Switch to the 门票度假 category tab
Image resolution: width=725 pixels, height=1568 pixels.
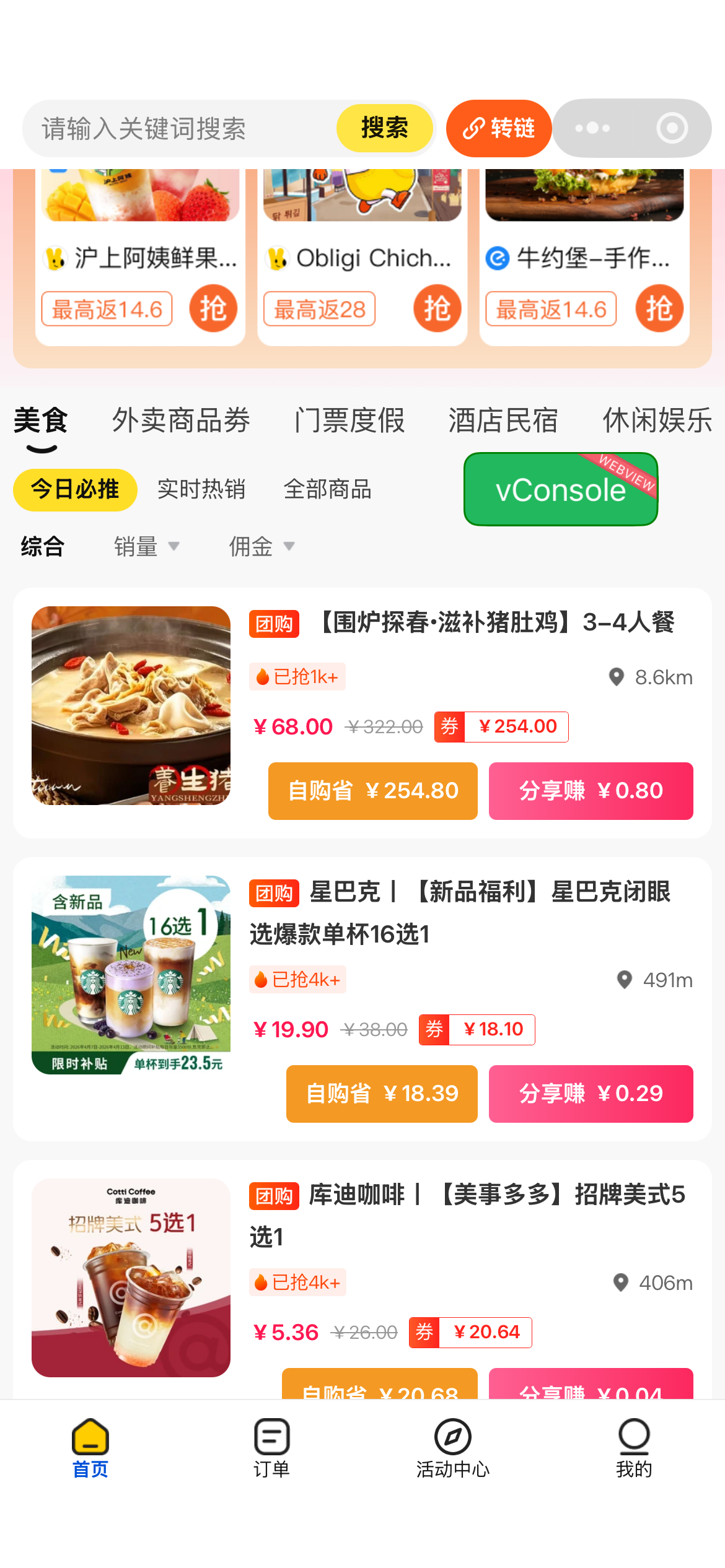coord(349,420)
